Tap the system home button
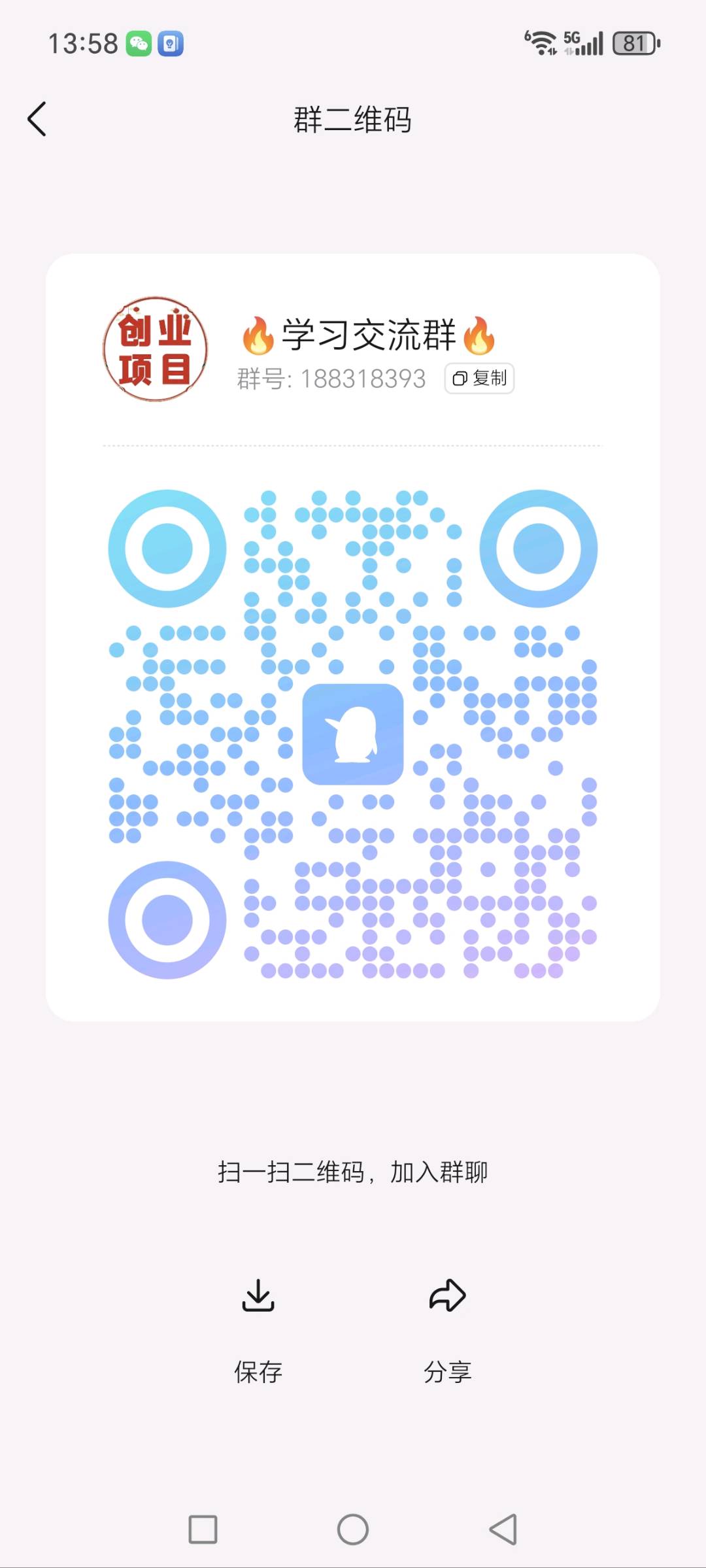The height and width of the screenshot is (1568, 706). click(x=353, y=1529)
